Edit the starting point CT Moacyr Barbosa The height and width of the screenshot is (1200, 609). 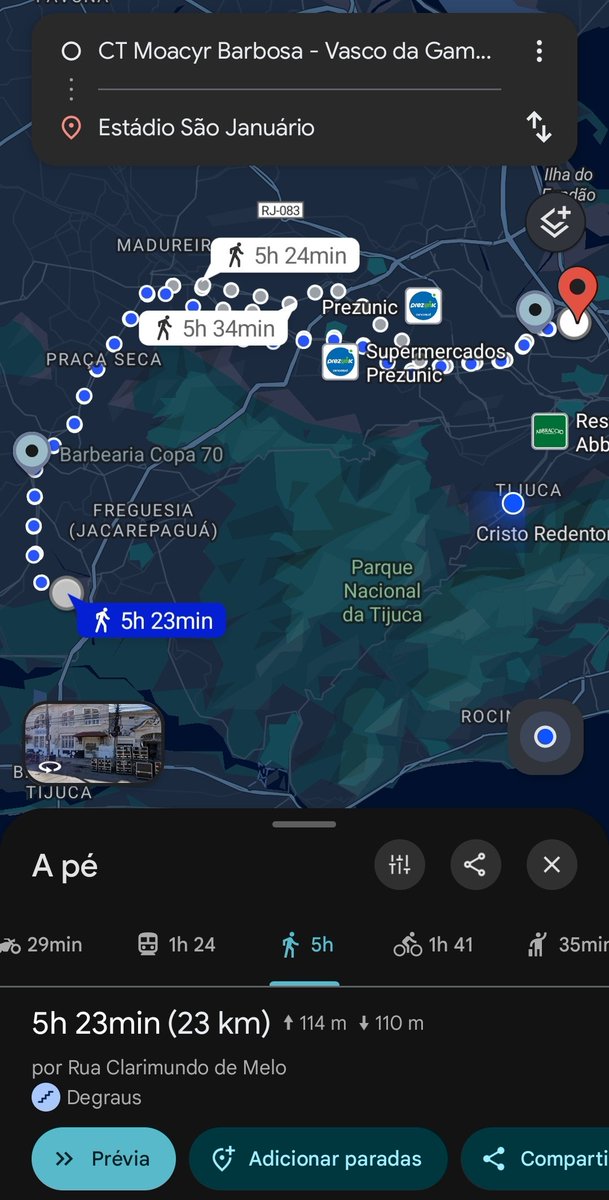295,51
